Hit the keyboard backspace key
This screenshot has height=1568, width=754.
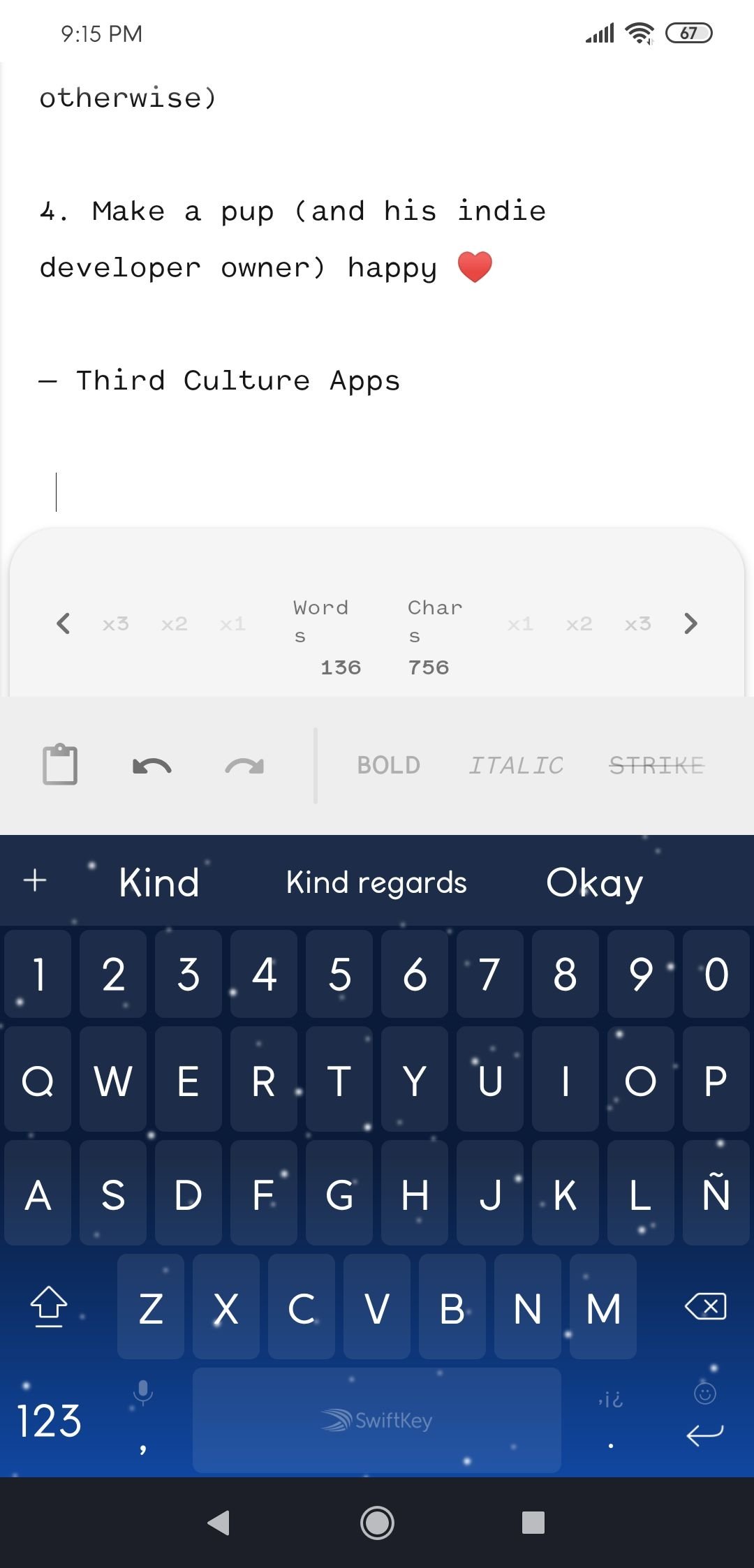coord(705,1306)
